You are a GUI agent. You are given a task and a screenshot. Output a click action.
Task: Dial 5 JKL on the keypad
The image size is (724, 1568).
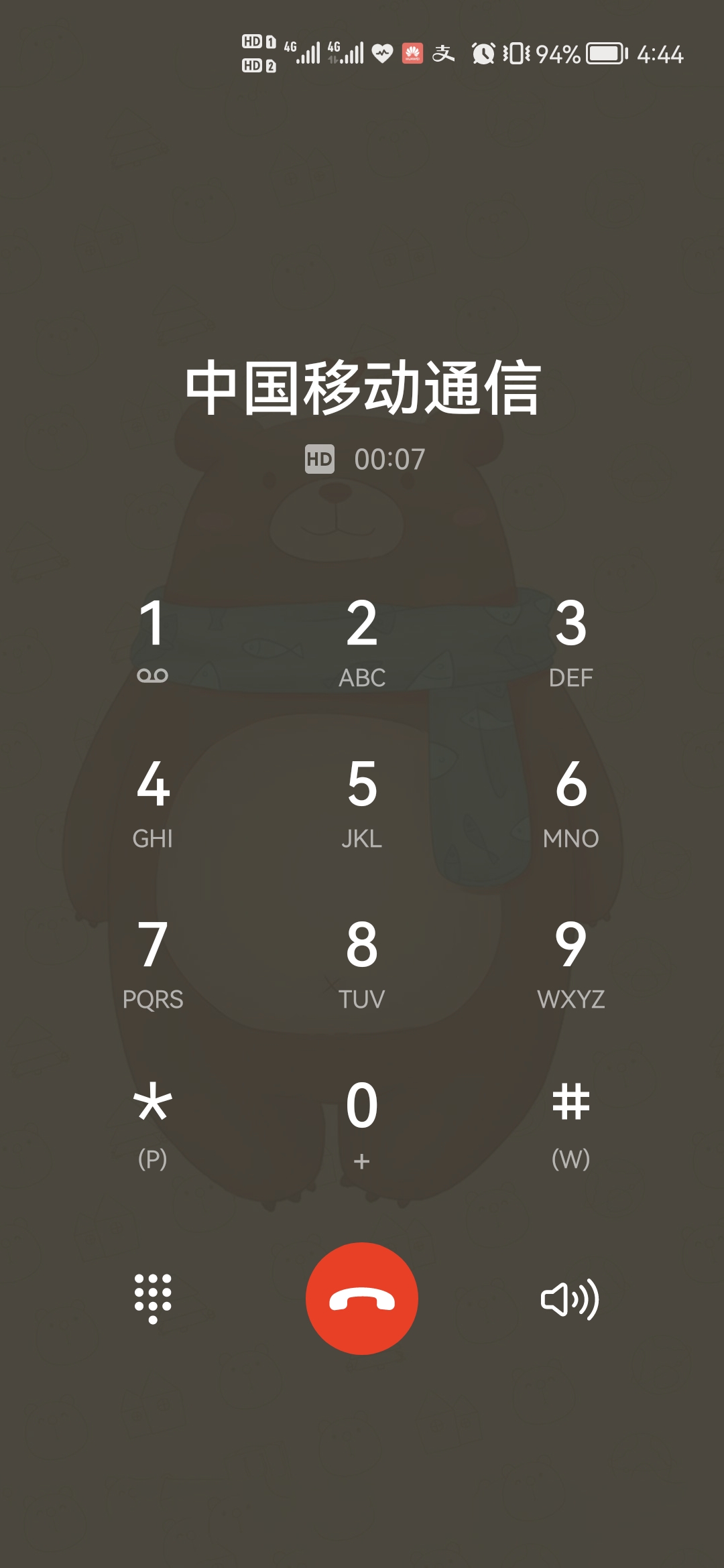coord(362,801)
